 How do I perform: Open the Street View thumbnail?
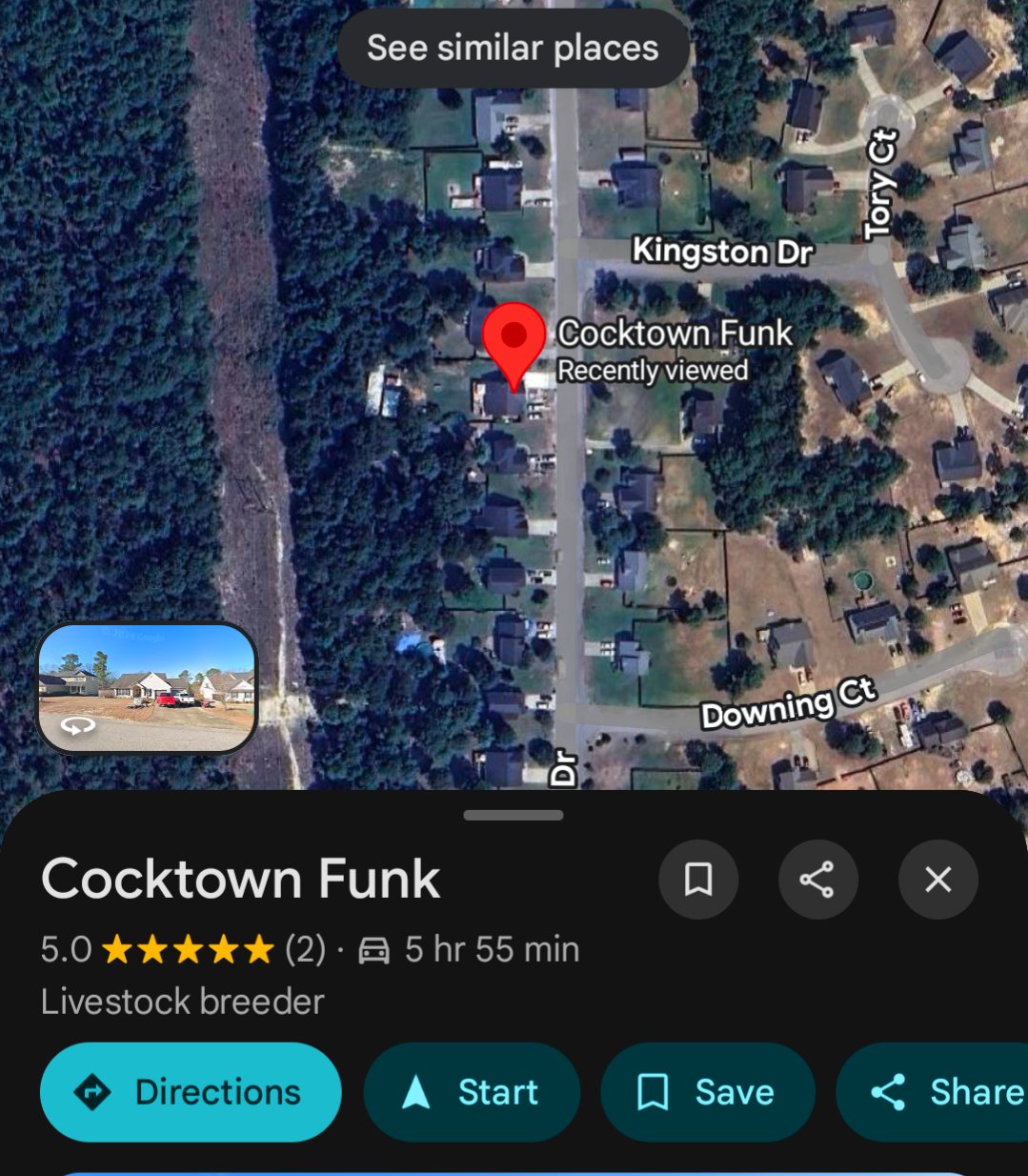coord(147,687)
